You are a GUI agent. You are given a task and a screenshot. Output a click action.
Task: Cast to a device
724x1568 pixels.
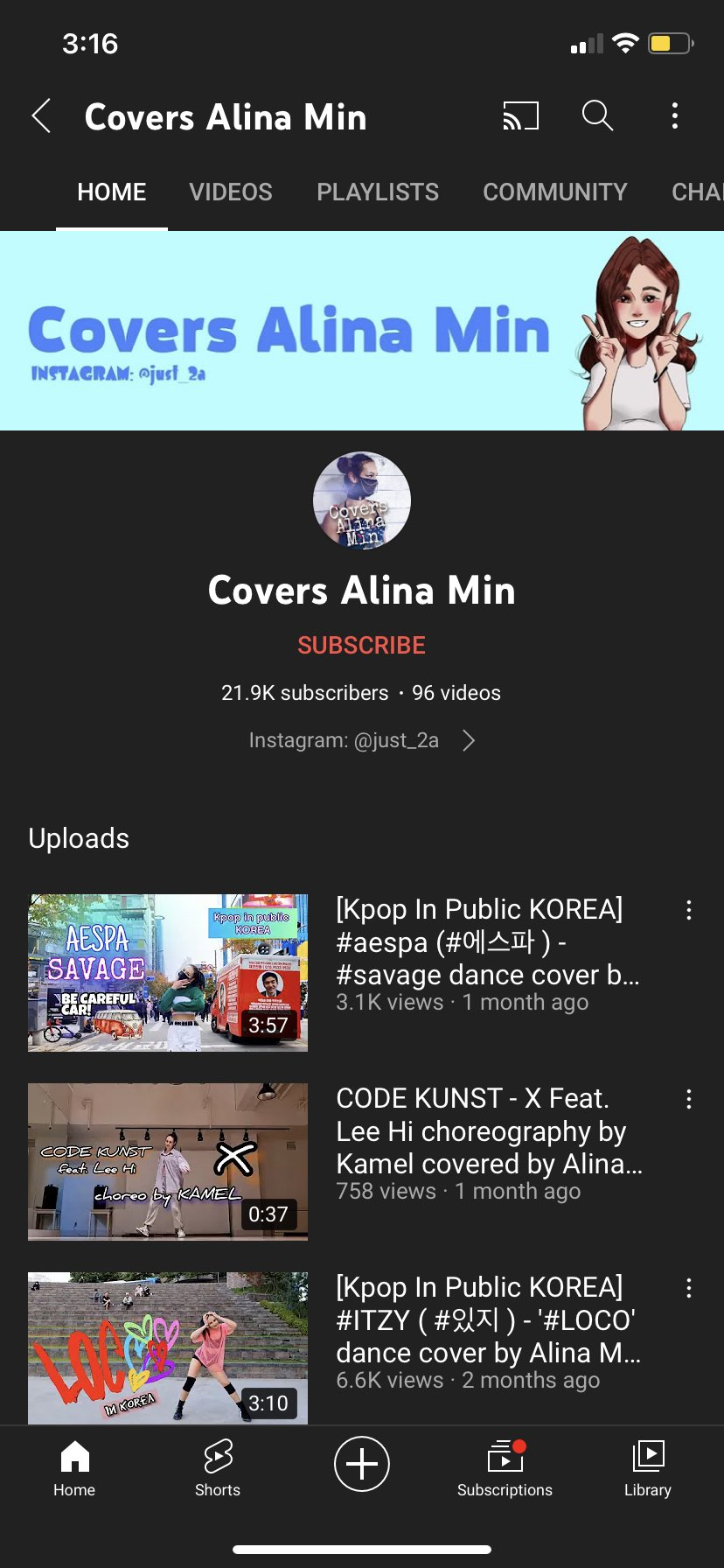pyautogui.click(x=520, y=115)
